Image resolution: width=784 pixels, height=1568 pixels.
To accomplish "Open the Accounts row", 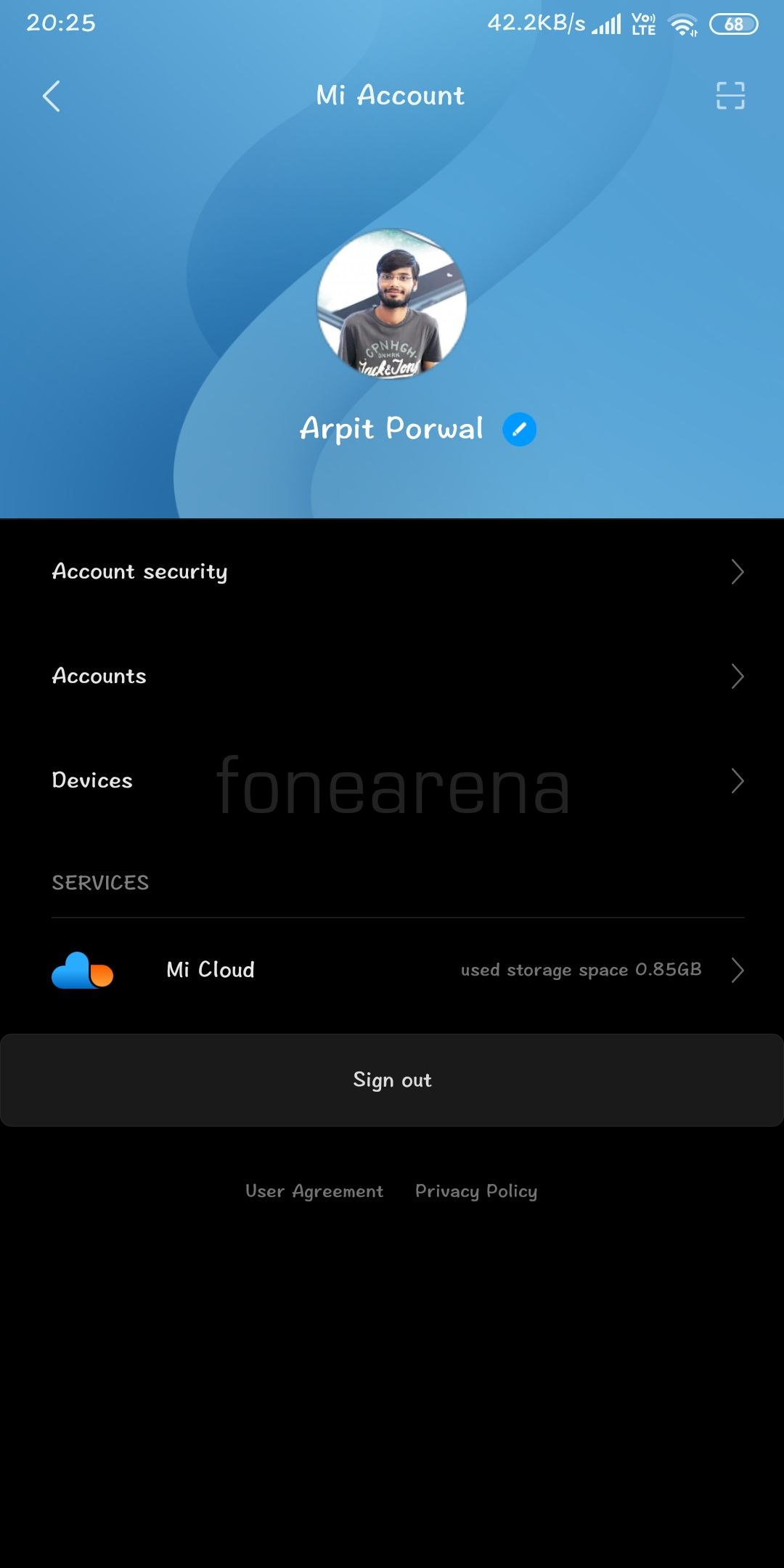I will pyautogui.click(x=392, y=677).
